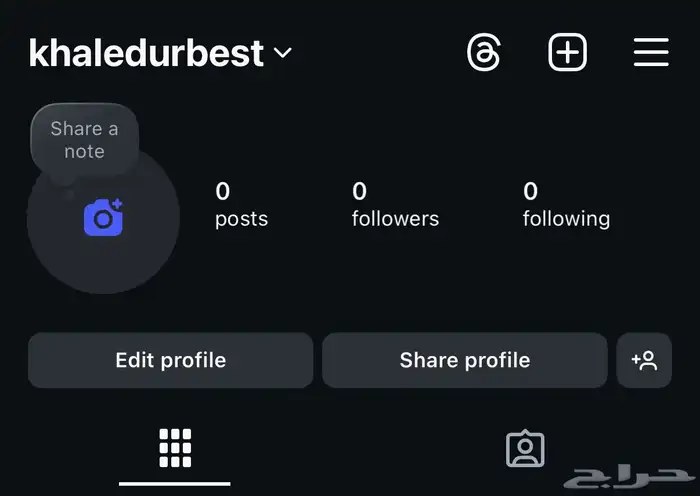Open the Threads icon
Screen dimensions: 700x496
pyautogui.click(x=483, y=53)
